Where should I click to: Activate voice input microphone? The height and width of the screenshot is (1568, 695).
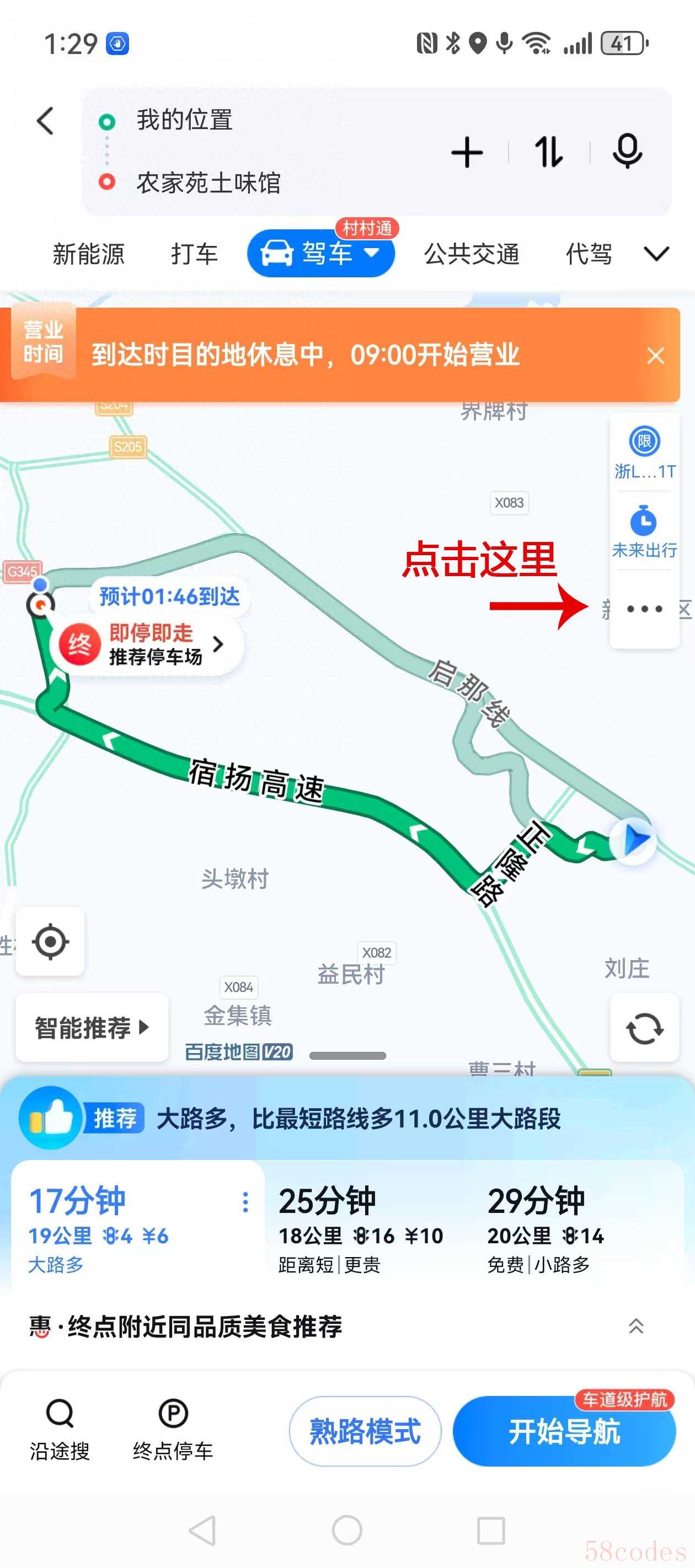tap(627, 151)
